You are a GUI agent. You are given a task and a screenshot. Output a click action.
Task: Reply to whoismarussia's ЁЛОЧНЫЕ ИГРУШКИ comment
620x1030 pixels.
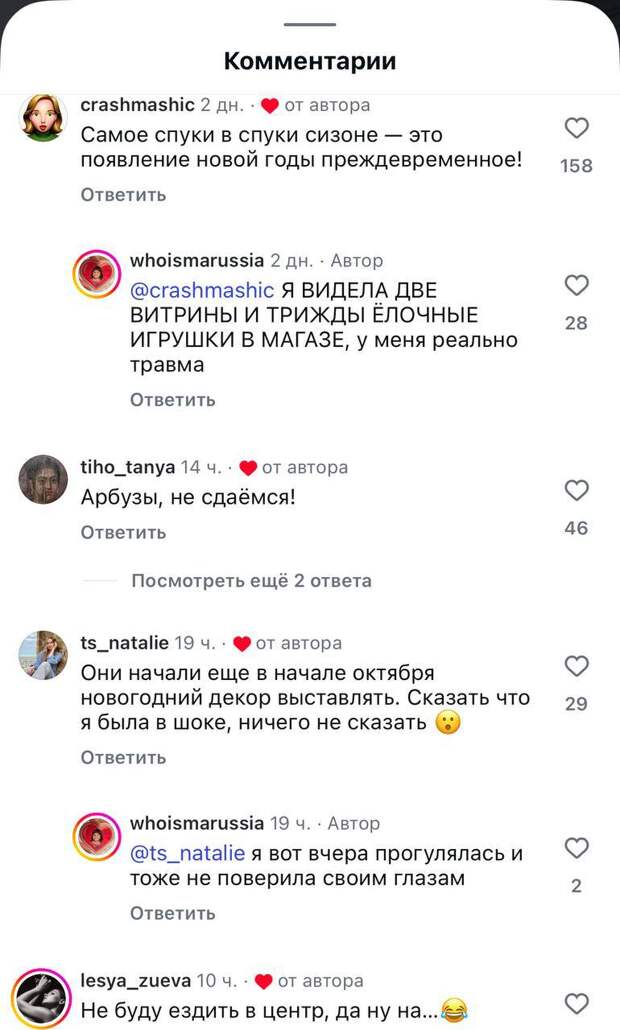(173, 400)
